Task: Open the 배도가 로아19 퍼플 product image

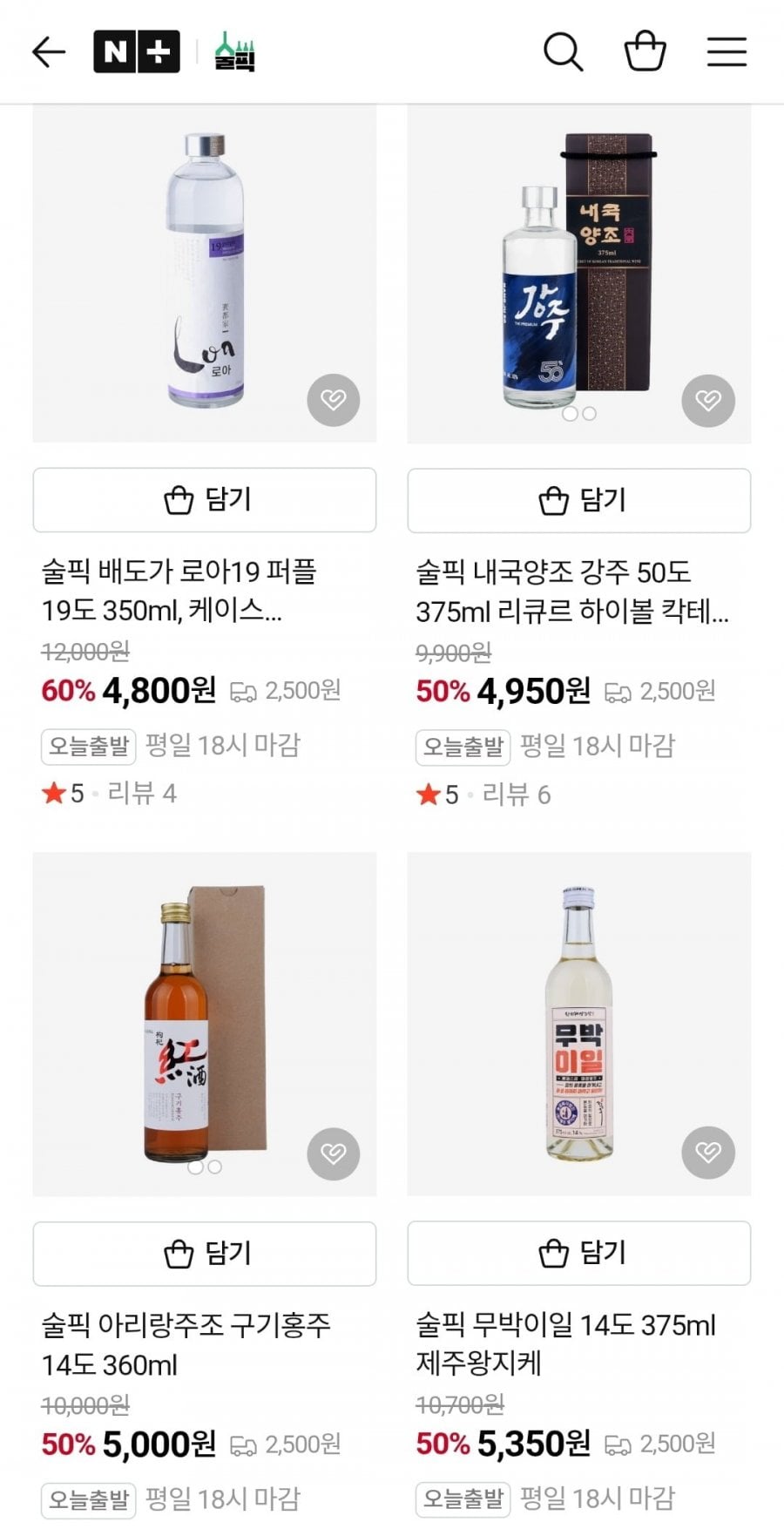Action: (204, 270)
